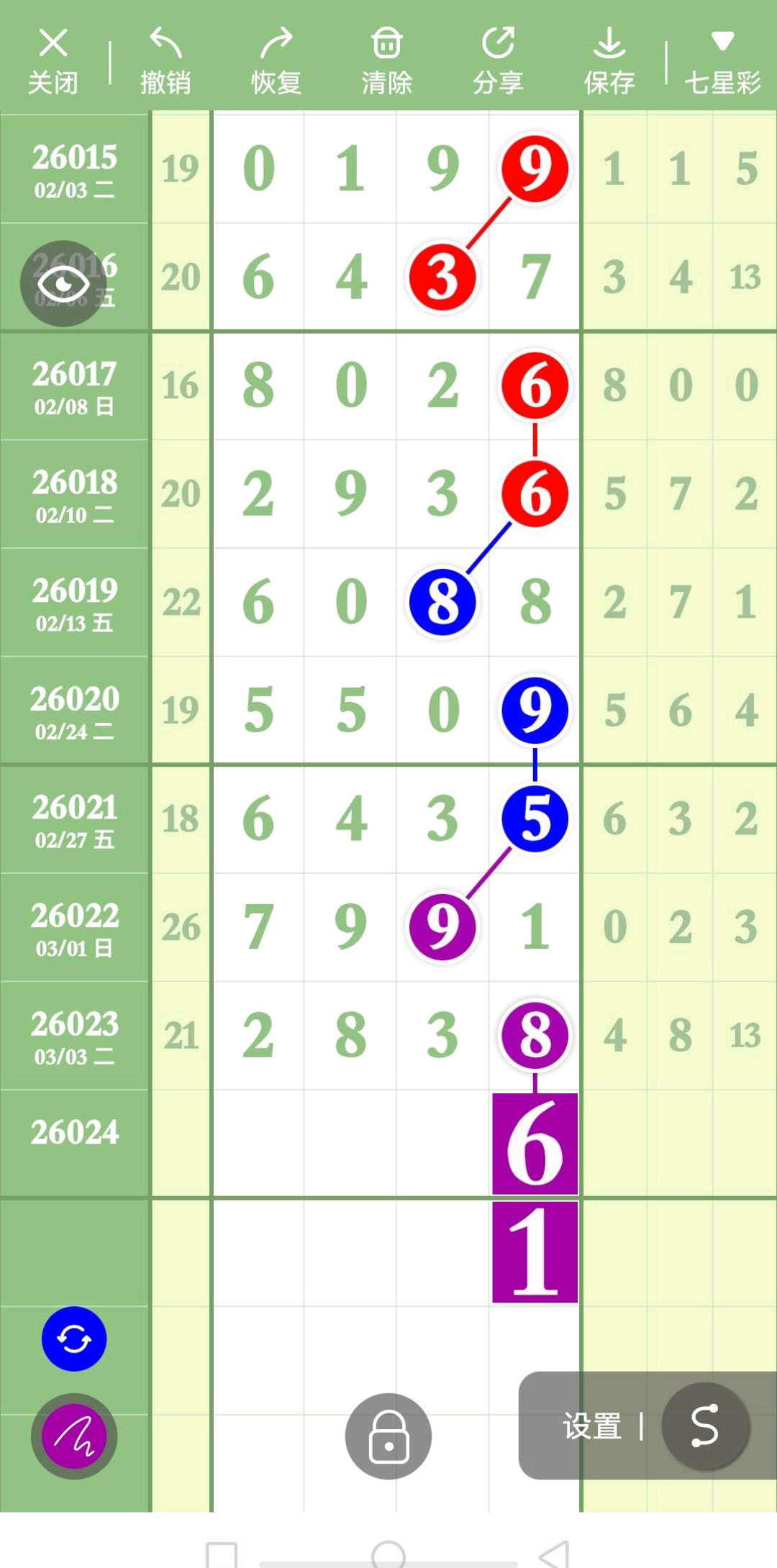Select the purple pen drawing tool

tap(74, 1436)
